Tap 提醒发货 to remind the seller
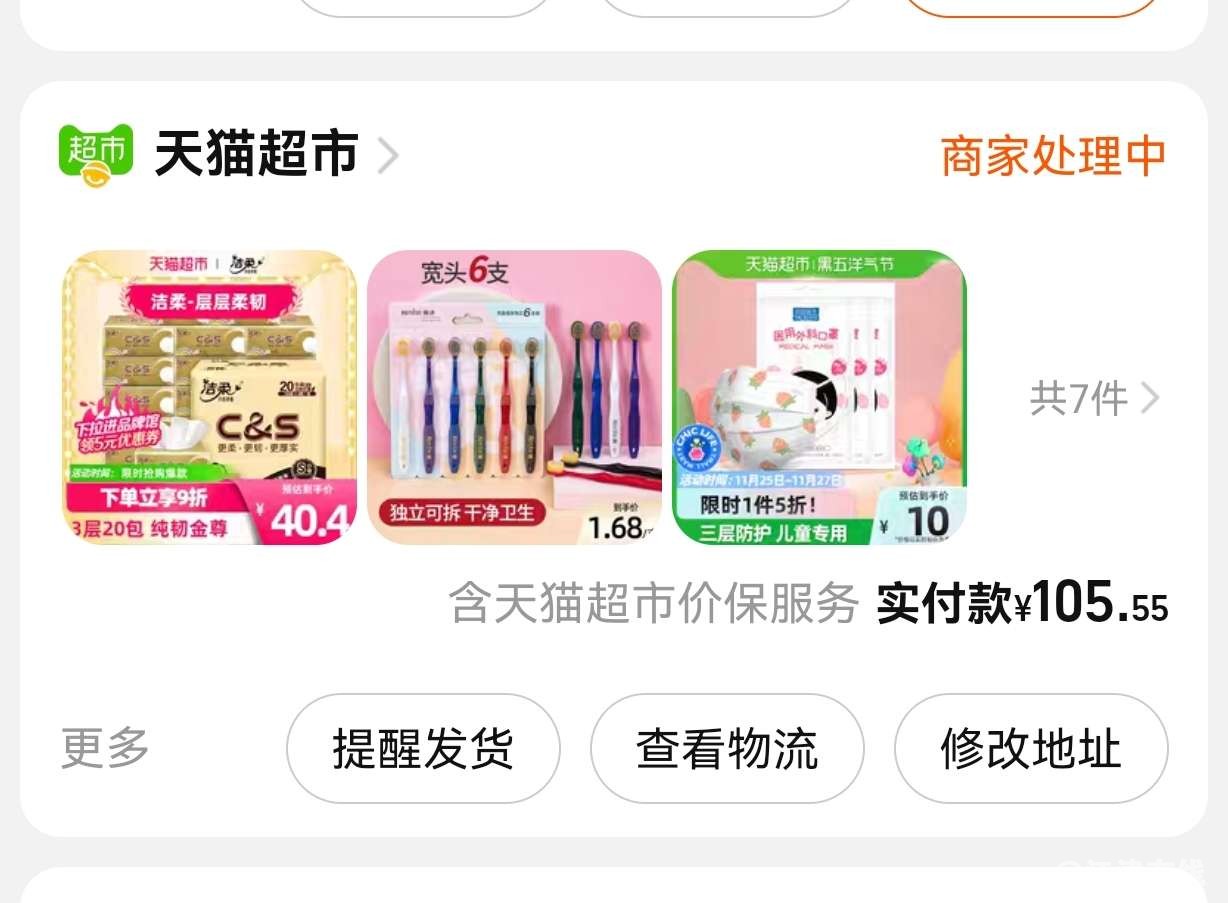 coord(423,748)
